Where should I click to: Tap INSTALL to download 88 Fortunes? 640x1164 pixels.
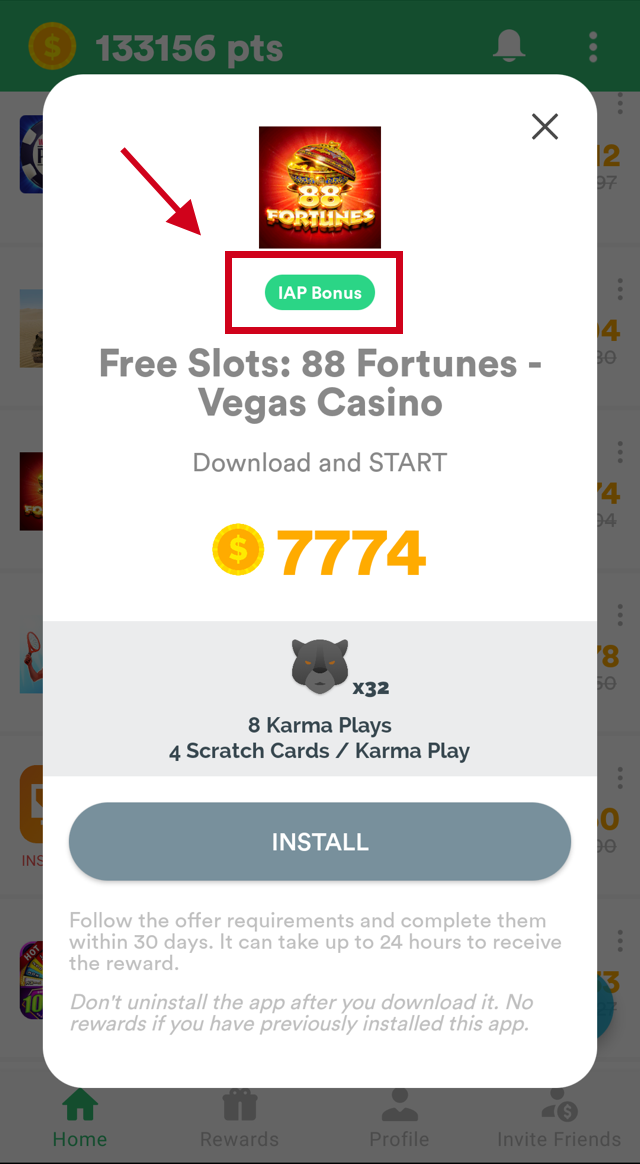(320, 842)
